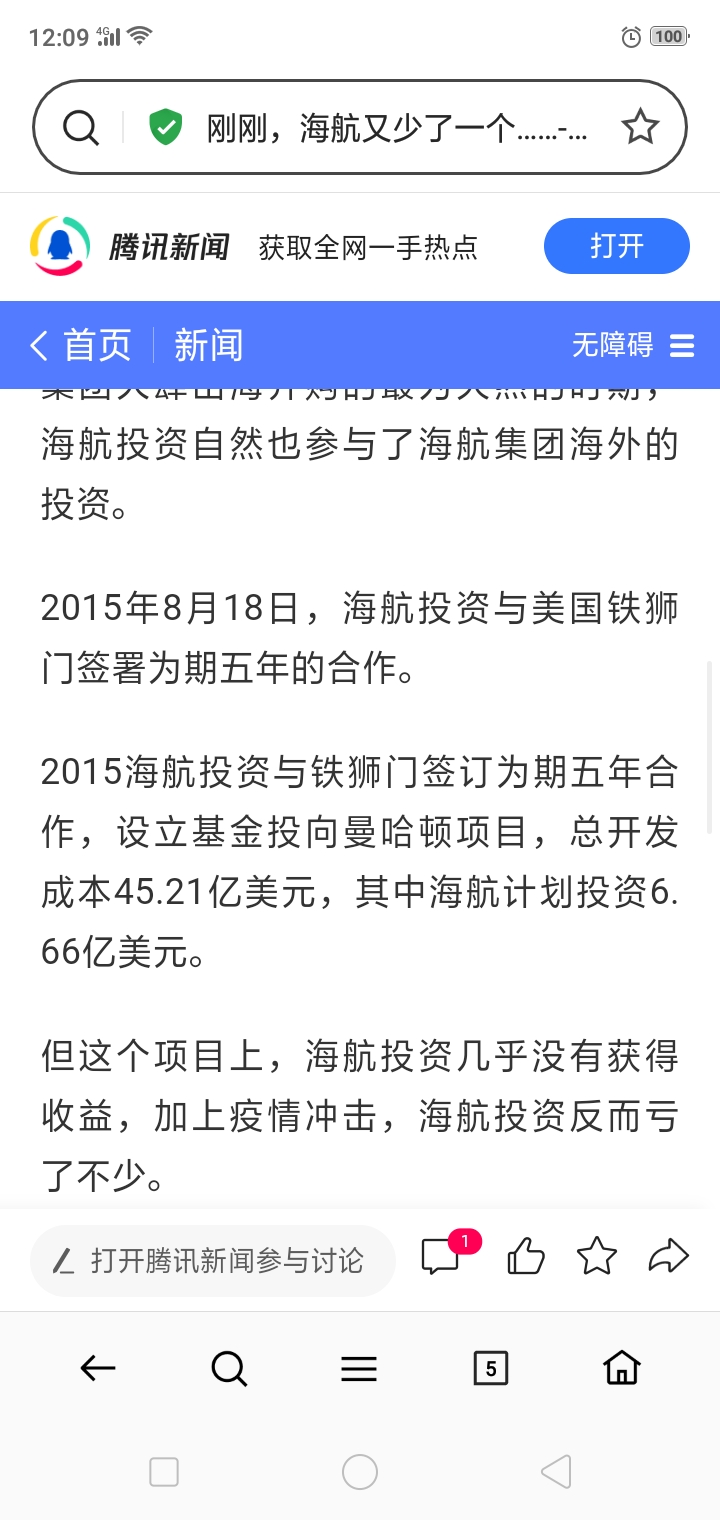This screenshot has height=1520, width=720.
Task: Go back using the browser back arrow
Action: [98, 1368]
